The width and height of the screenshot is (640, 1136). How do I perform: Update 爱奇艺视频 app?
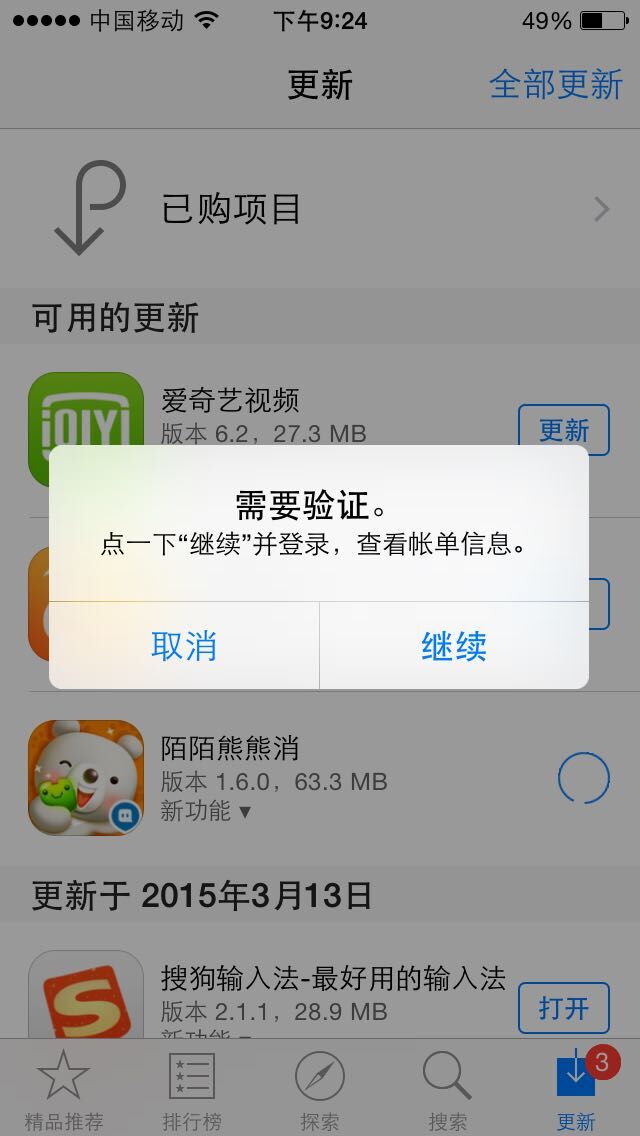(563, 430)
